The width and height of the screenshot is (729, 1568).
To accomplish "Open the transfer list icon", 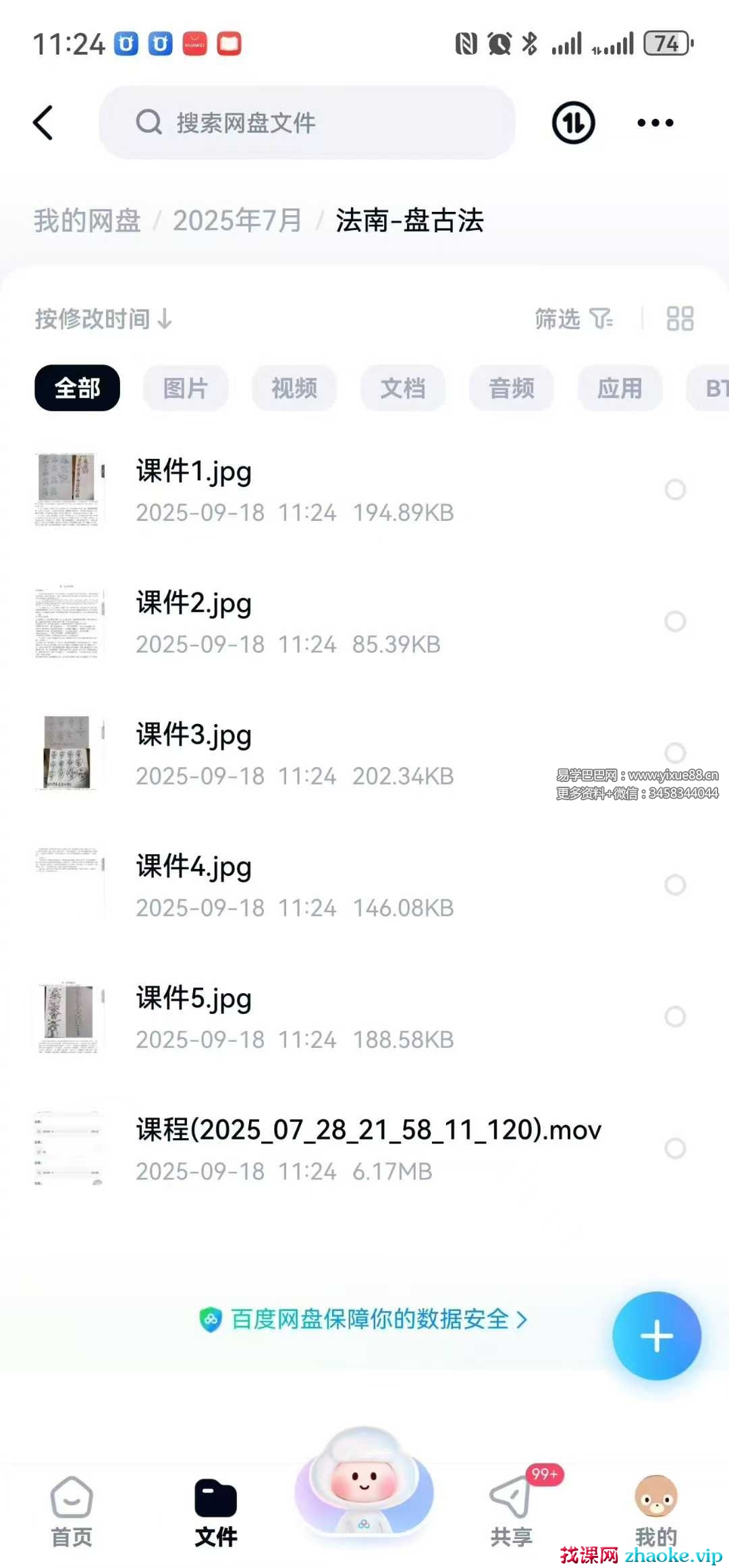I will (x=573, y=123).
